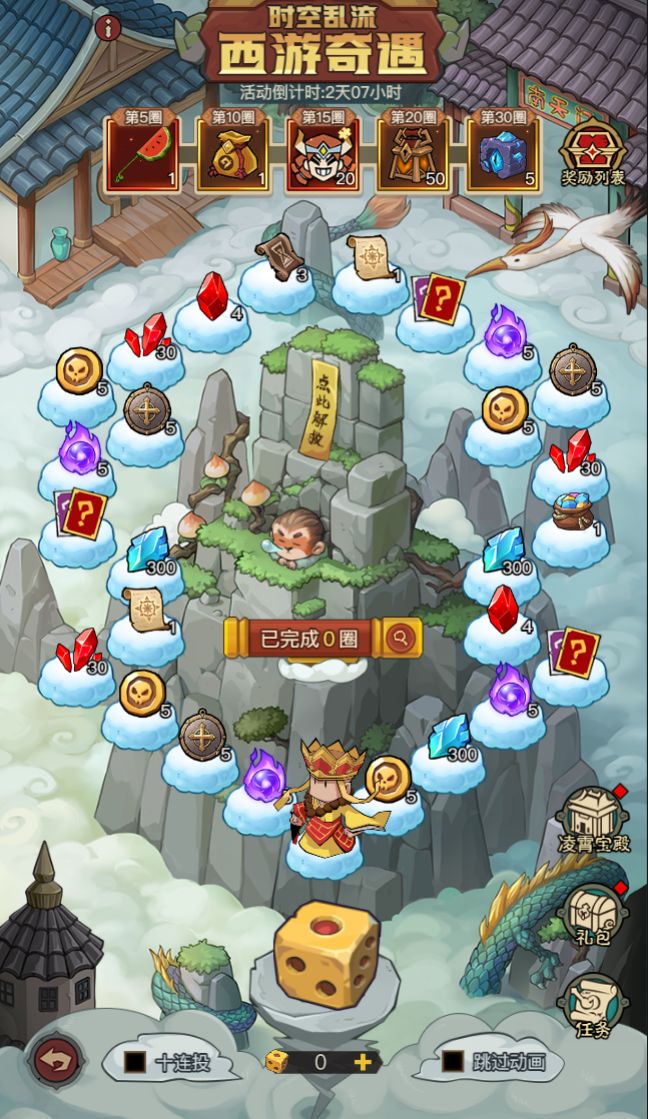Add more dice with plus button

pyautogui.click(x=363, y=1062)
